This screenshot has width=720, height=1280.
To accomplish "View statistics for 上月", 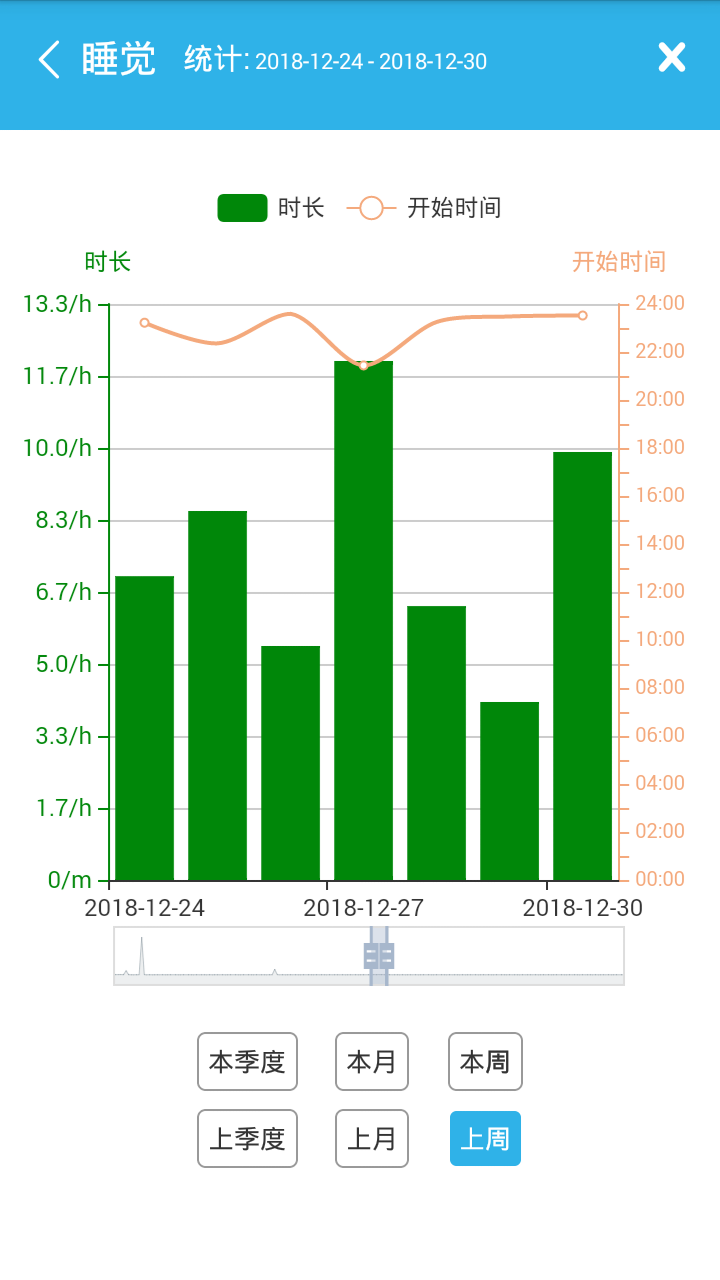I will [x=371, y=1138].
